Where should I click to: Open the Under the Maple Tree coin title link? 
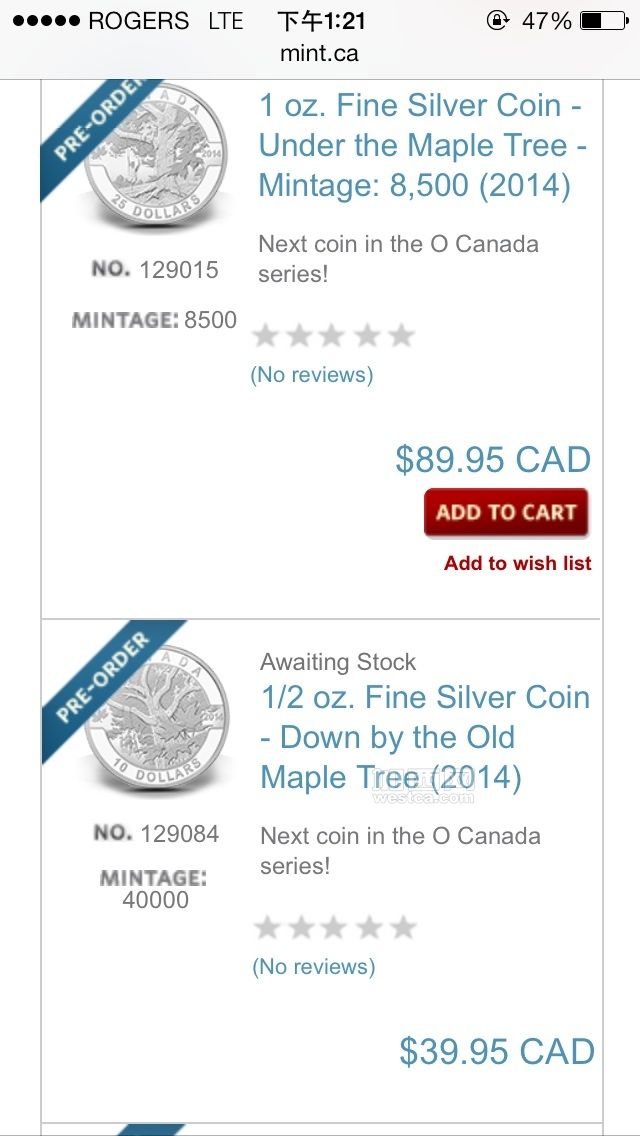coord(423,146)
